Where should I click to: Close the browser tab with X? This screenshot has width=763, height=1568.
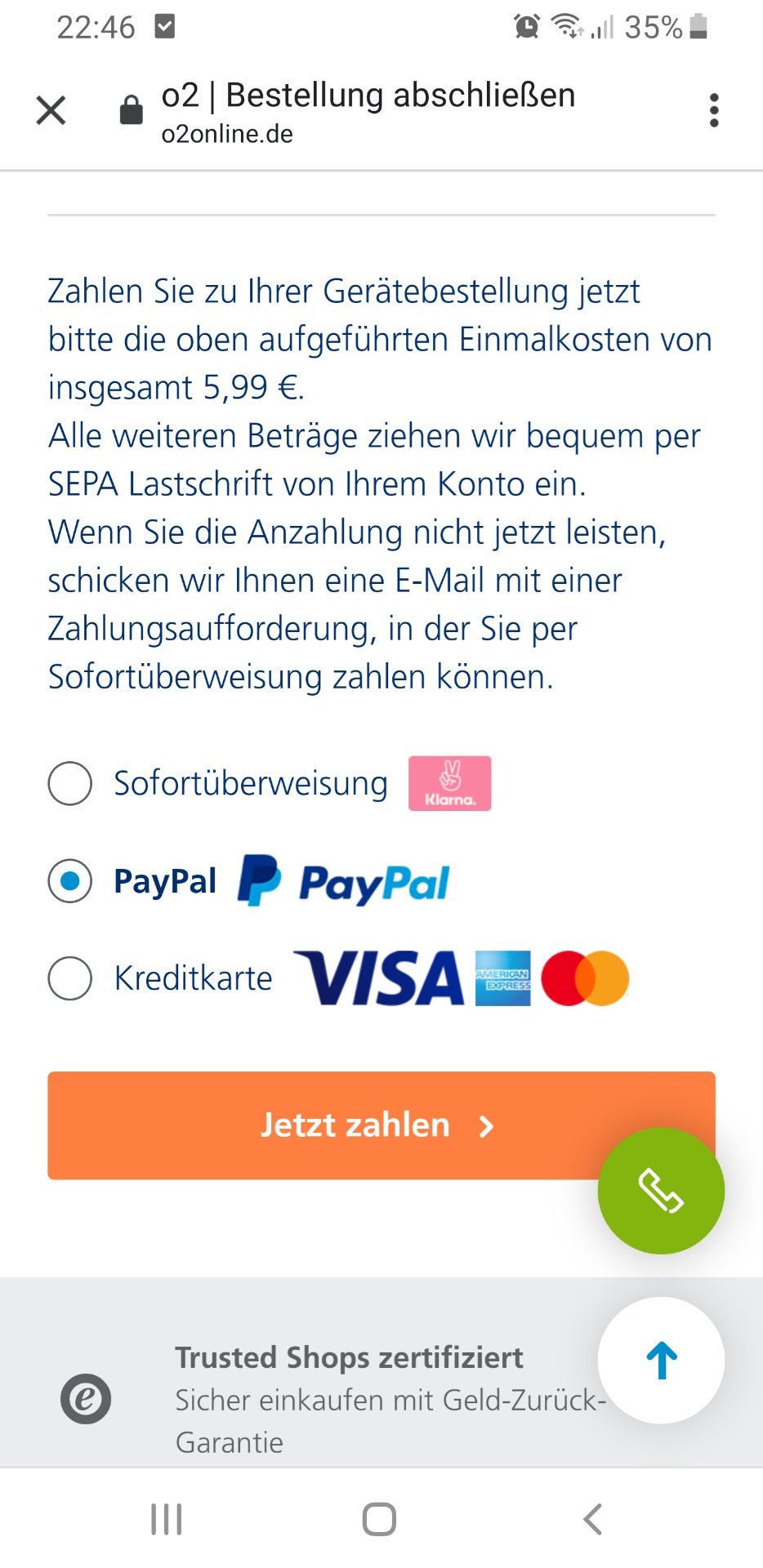[51, 110]
